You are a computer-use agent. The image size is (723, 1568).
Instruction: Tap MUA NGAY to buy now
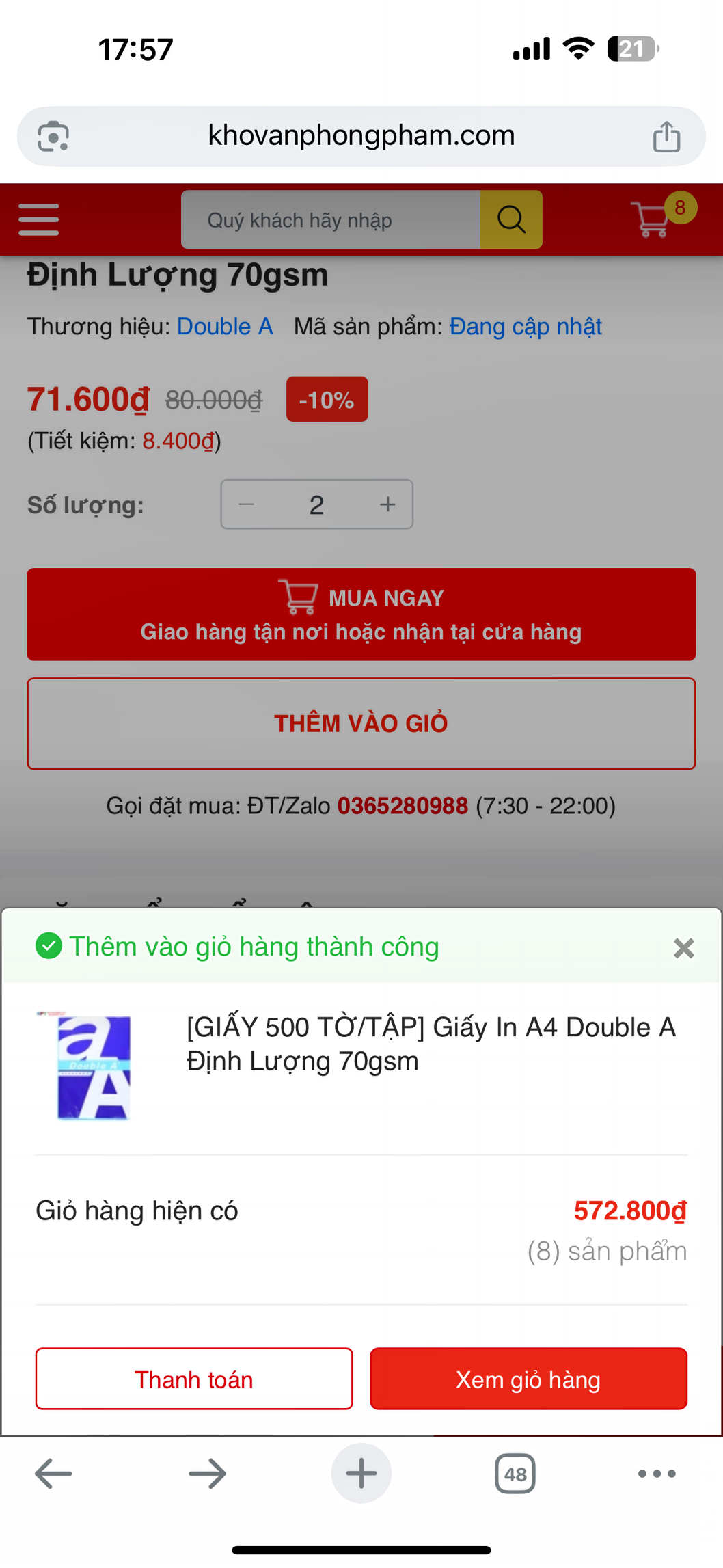tap(361, 614)
